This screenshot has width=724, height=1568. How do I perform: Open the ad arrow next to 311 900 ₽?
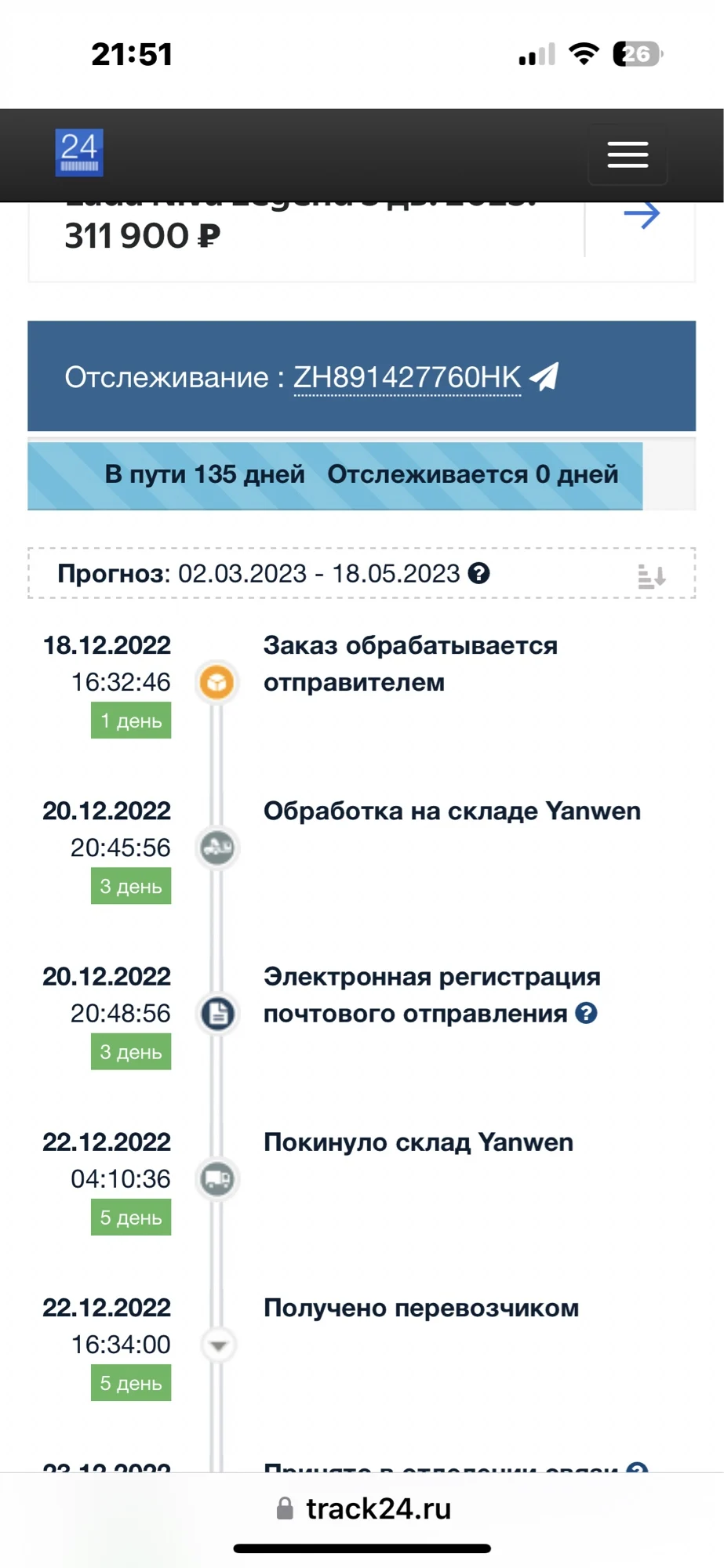pyautogui.click(x=642, y=215)
